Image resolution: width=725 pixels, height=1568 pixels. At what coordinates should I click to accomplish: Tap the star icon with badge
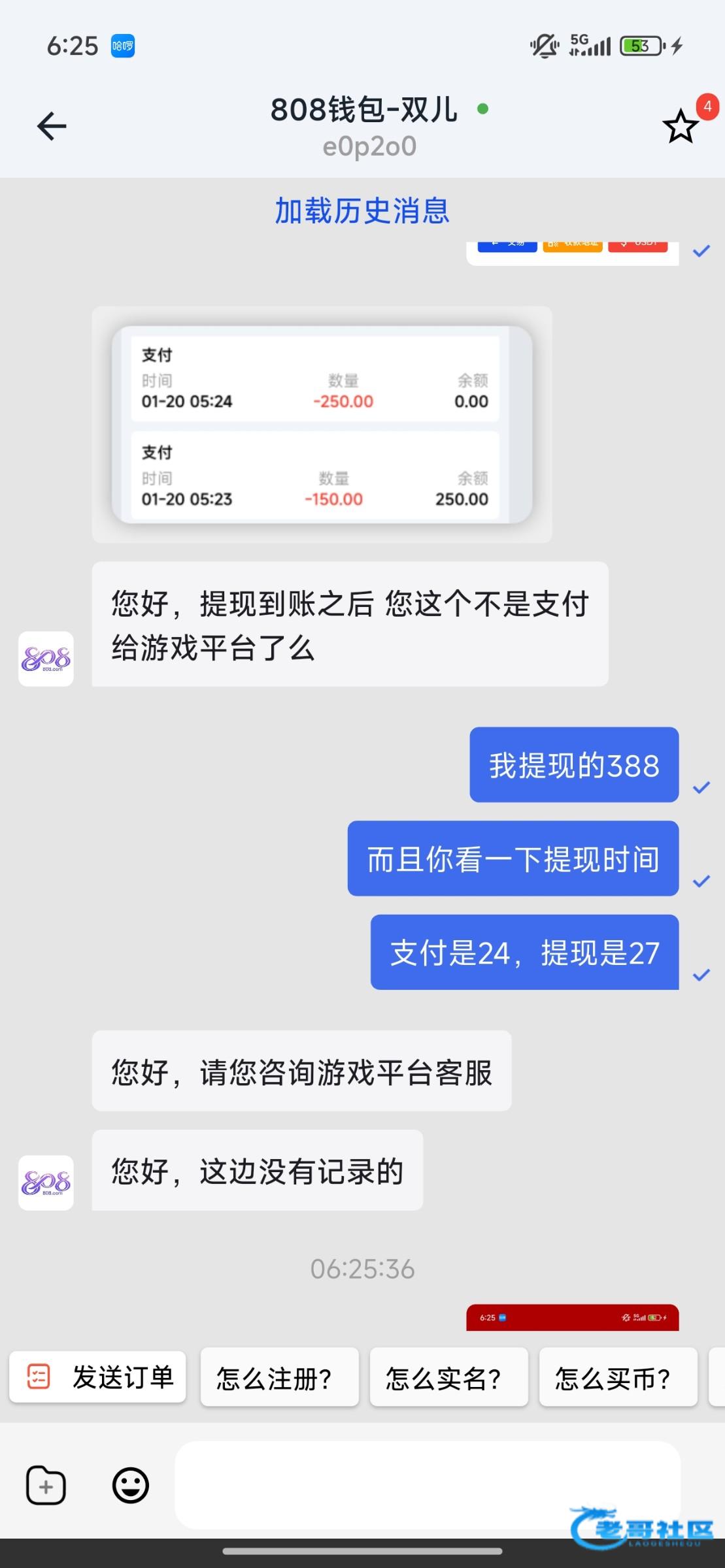pos(681,127)
